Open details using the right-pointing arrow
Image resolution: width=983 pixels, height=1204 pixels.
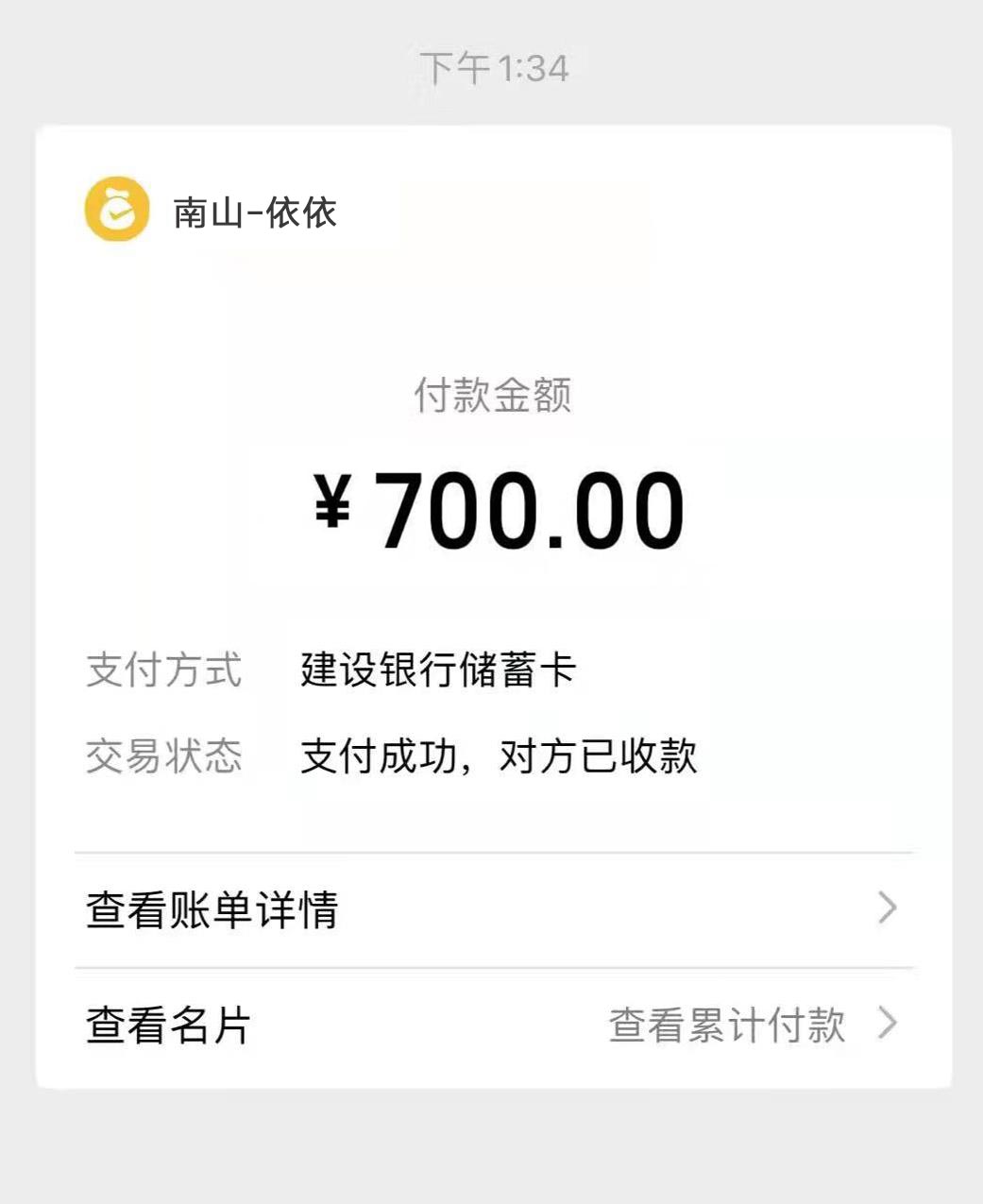pos(886,908)
